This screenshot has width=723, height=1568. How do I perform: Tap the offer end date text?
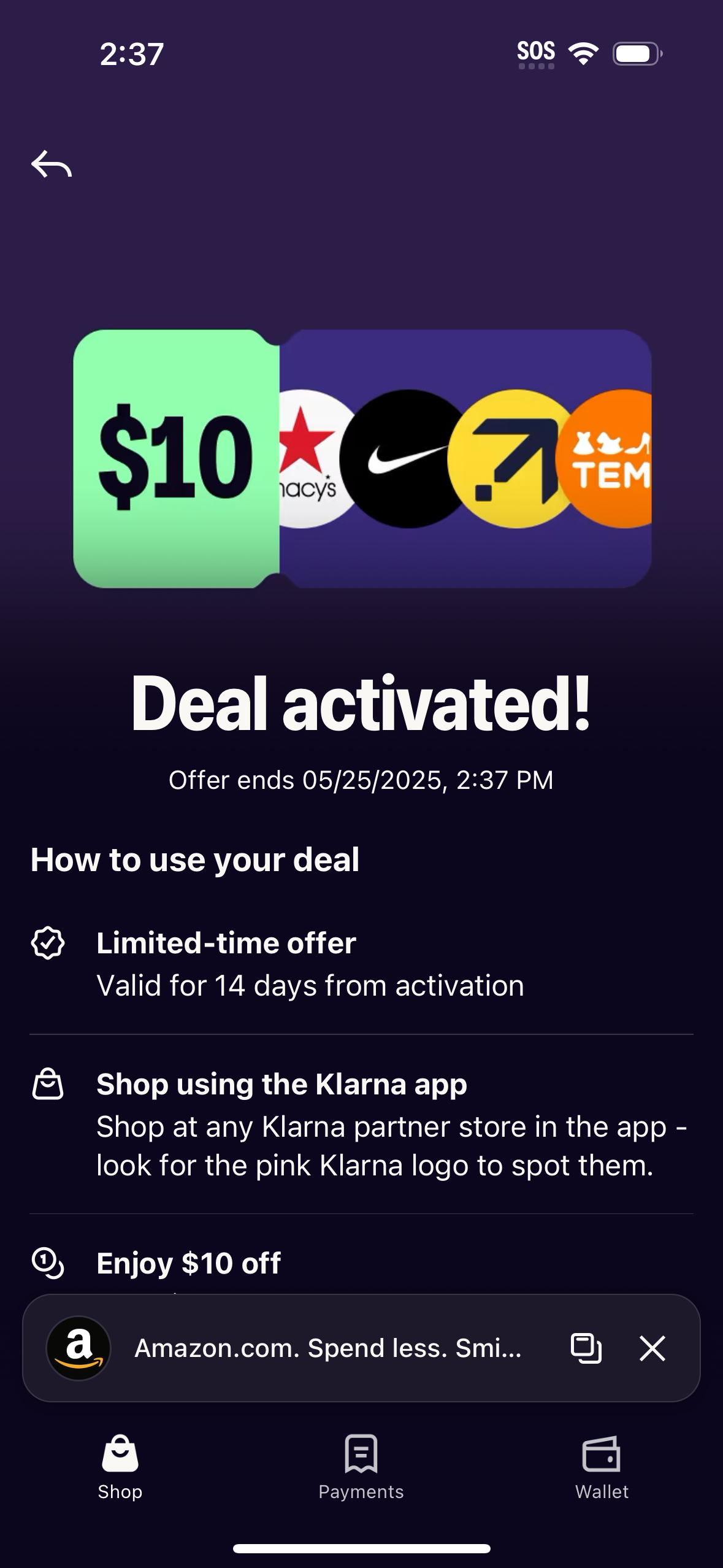coord(361,781)
